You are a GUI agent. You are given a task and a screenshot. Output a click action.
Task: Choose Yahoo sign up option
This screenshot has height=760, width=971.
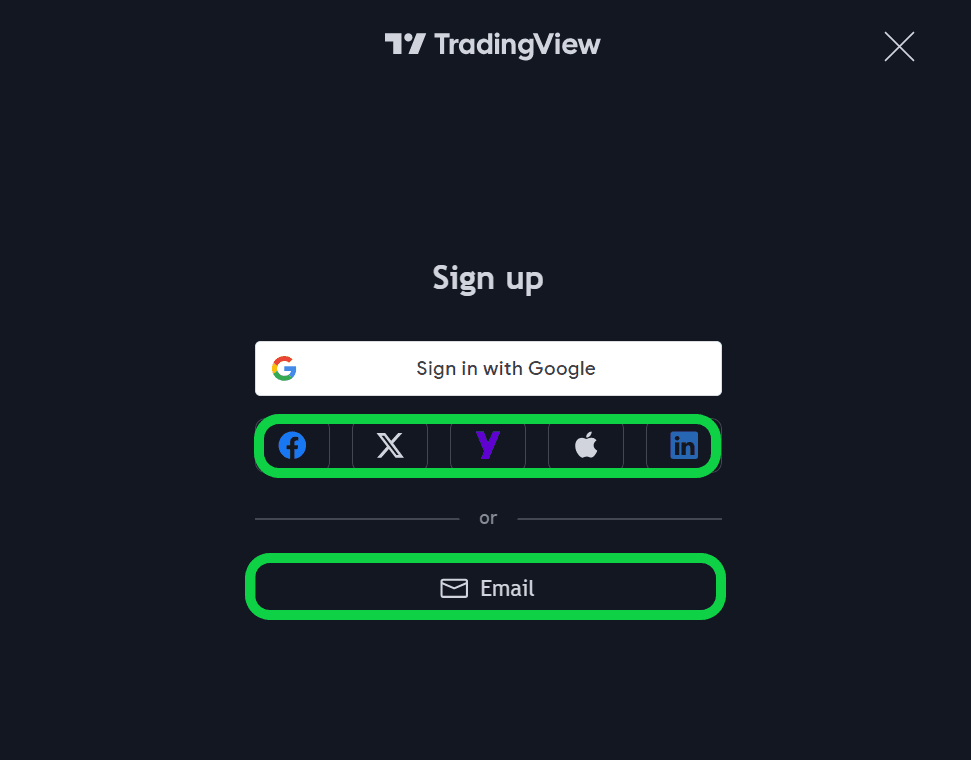tap(488, 445)
